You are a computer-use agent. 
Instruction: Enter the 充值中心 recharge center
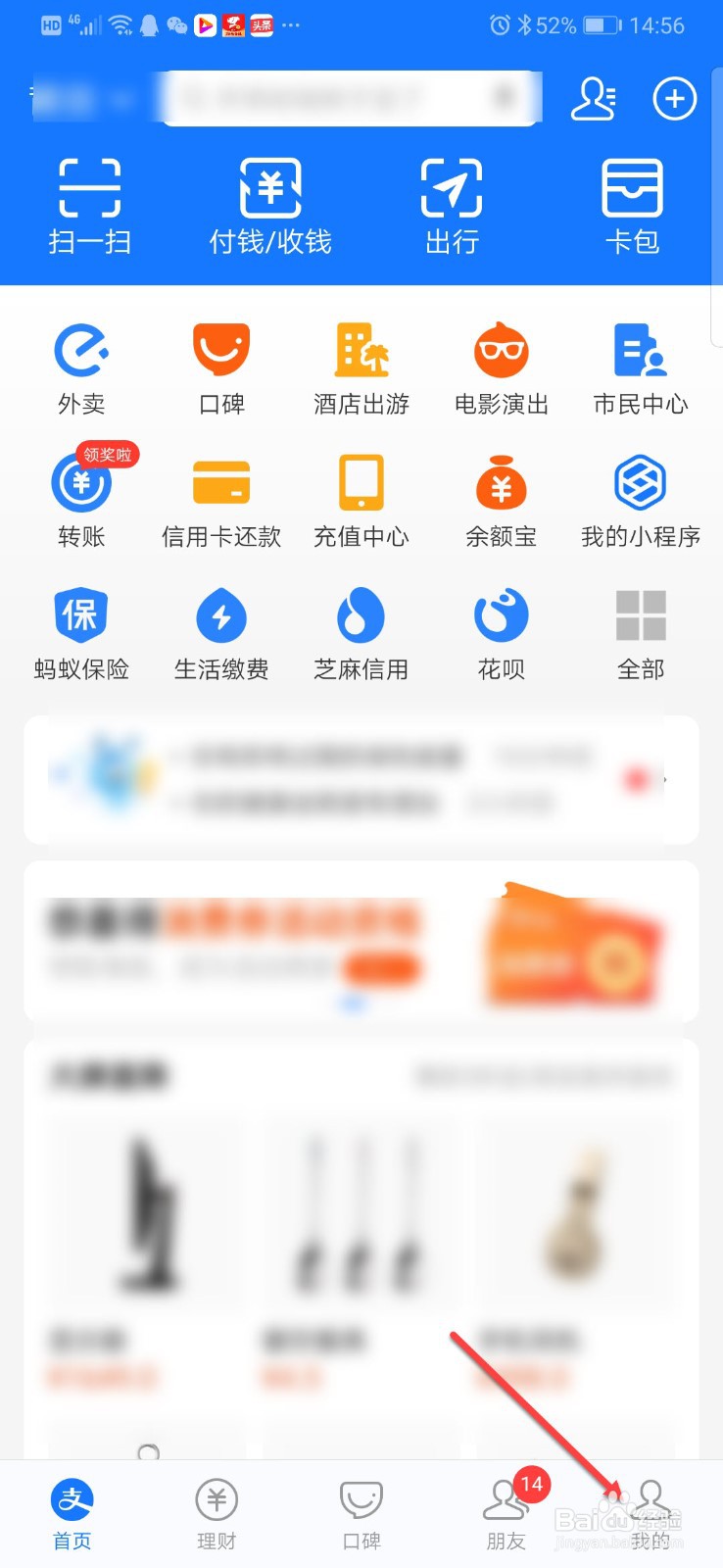click(x=361, y=500)
